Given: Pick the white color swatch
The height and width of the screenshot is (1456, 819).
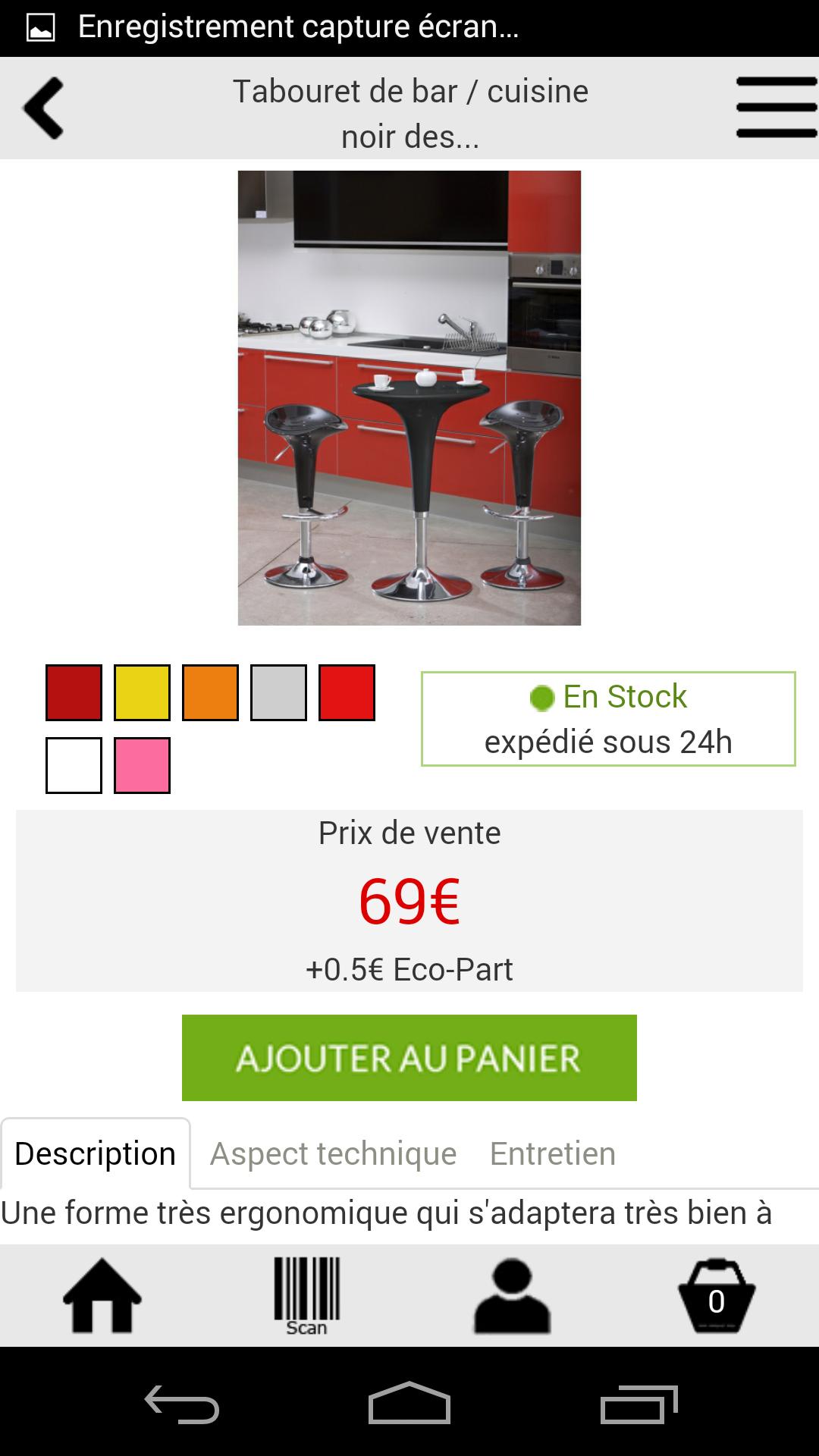Looking at the screenshot, I should point(74,765).
